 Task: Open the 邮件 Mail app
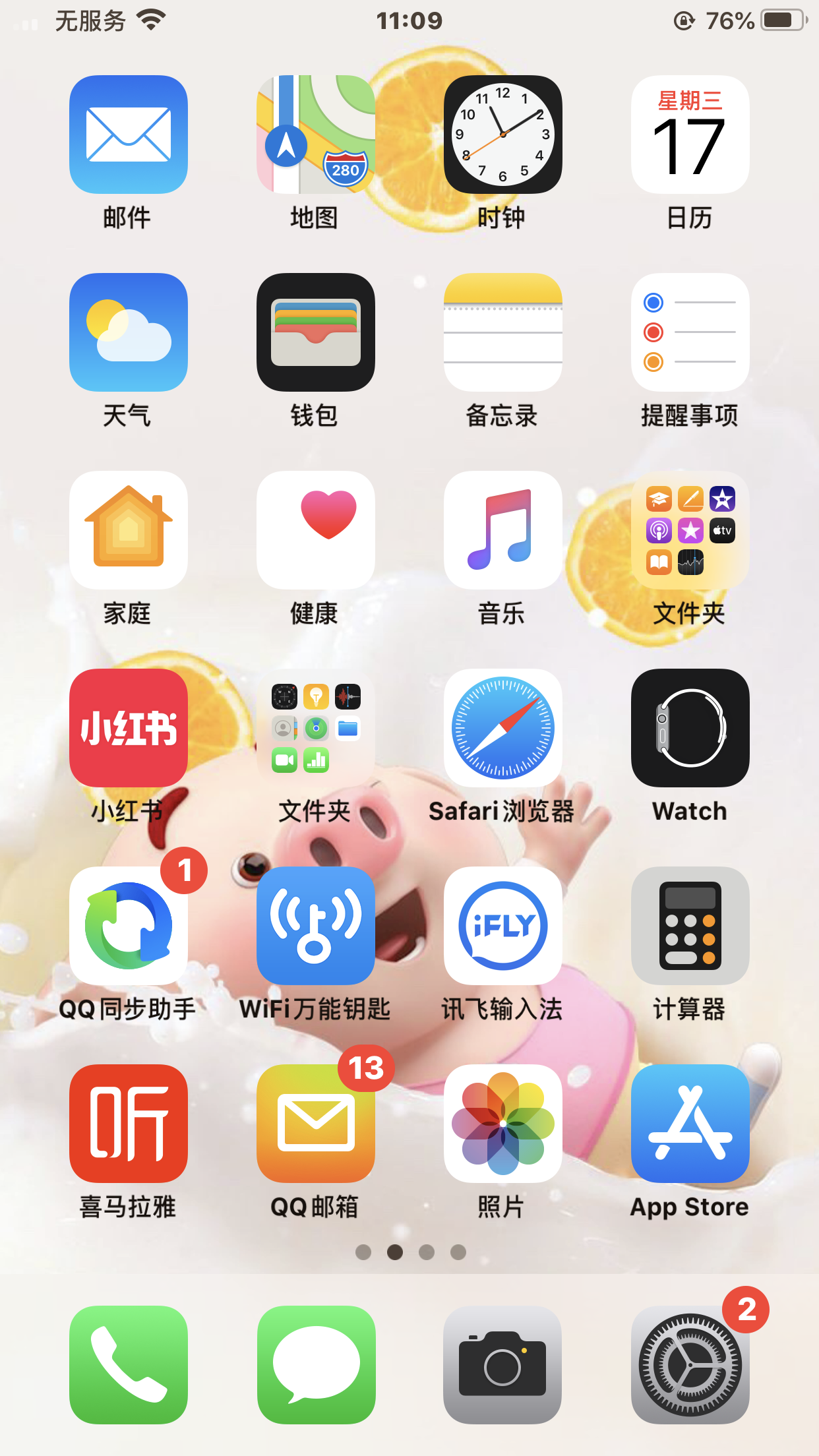pyautogui.click(x=129, y=135)
